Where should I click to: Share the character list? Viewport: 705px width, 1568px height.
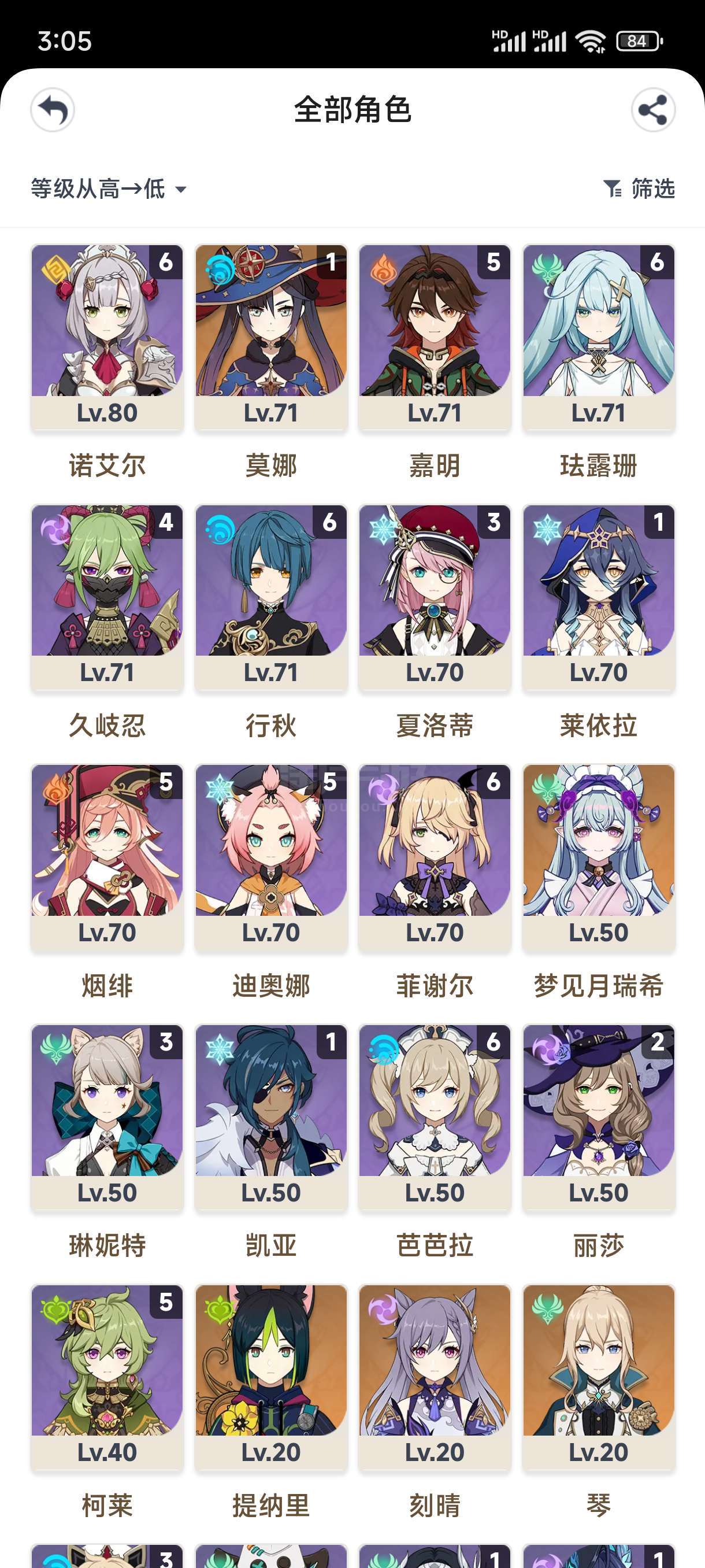click(x=652, y=110)
